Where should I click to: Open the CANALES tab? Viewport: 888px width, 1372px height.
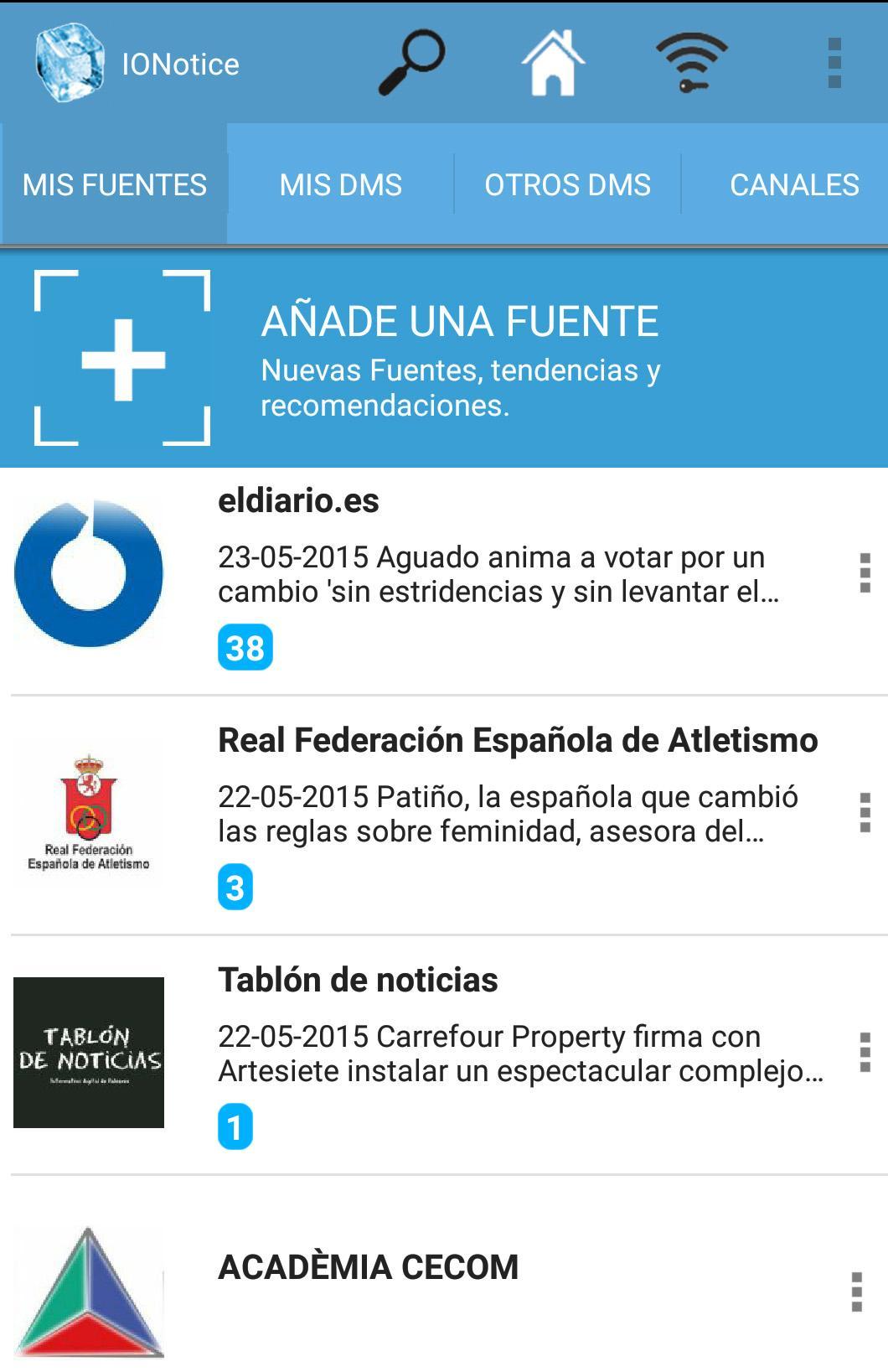(x=793, y=184)
